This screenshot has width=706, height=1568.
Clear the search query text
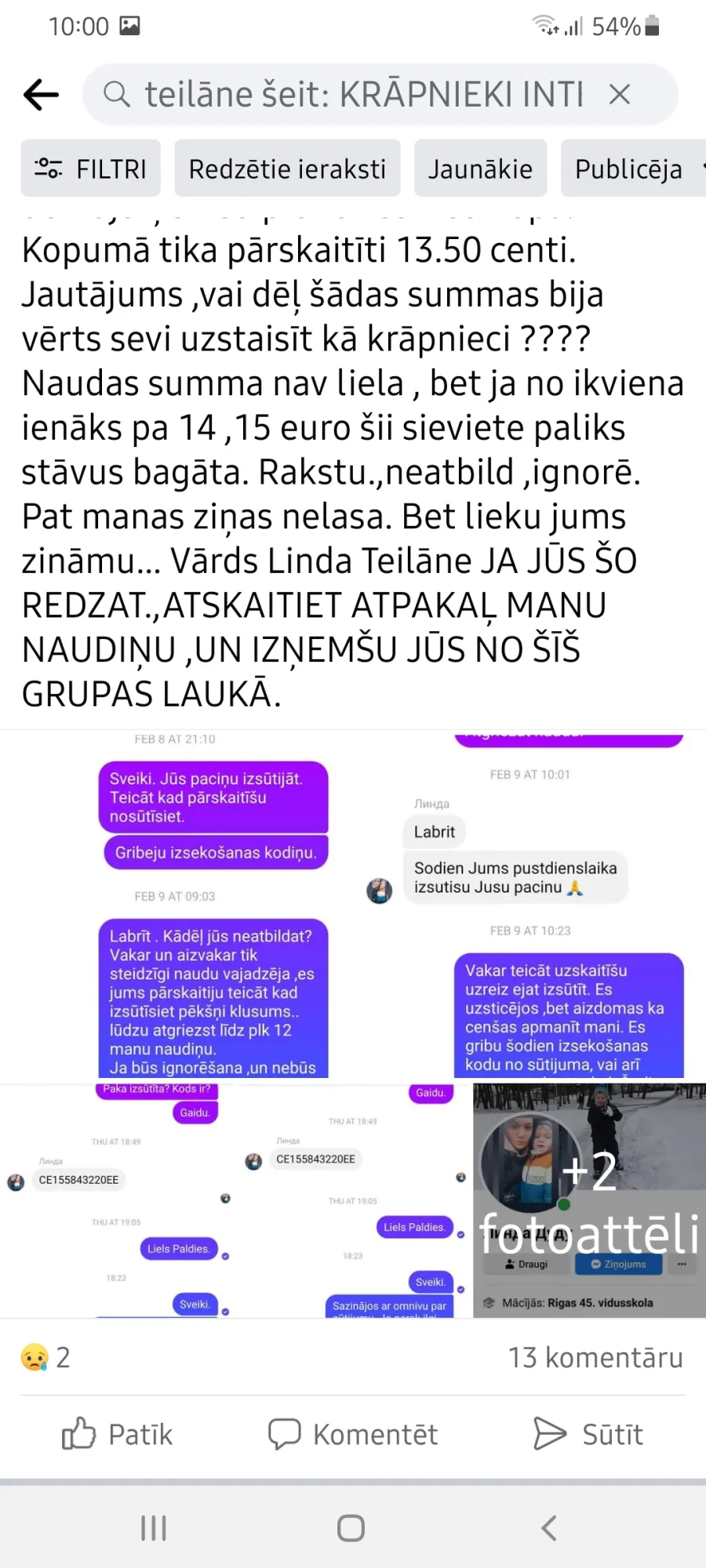[x=620, y=95]
